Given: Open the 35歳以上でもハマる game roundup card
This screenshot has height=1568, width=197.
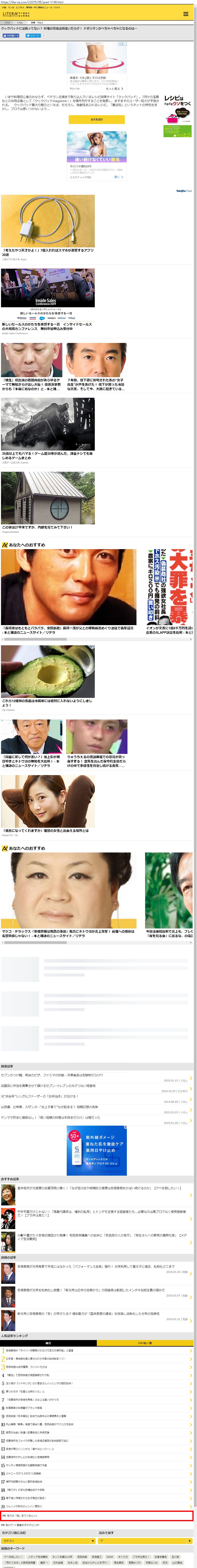Looking at the screenshot, I should coord(47,429).
